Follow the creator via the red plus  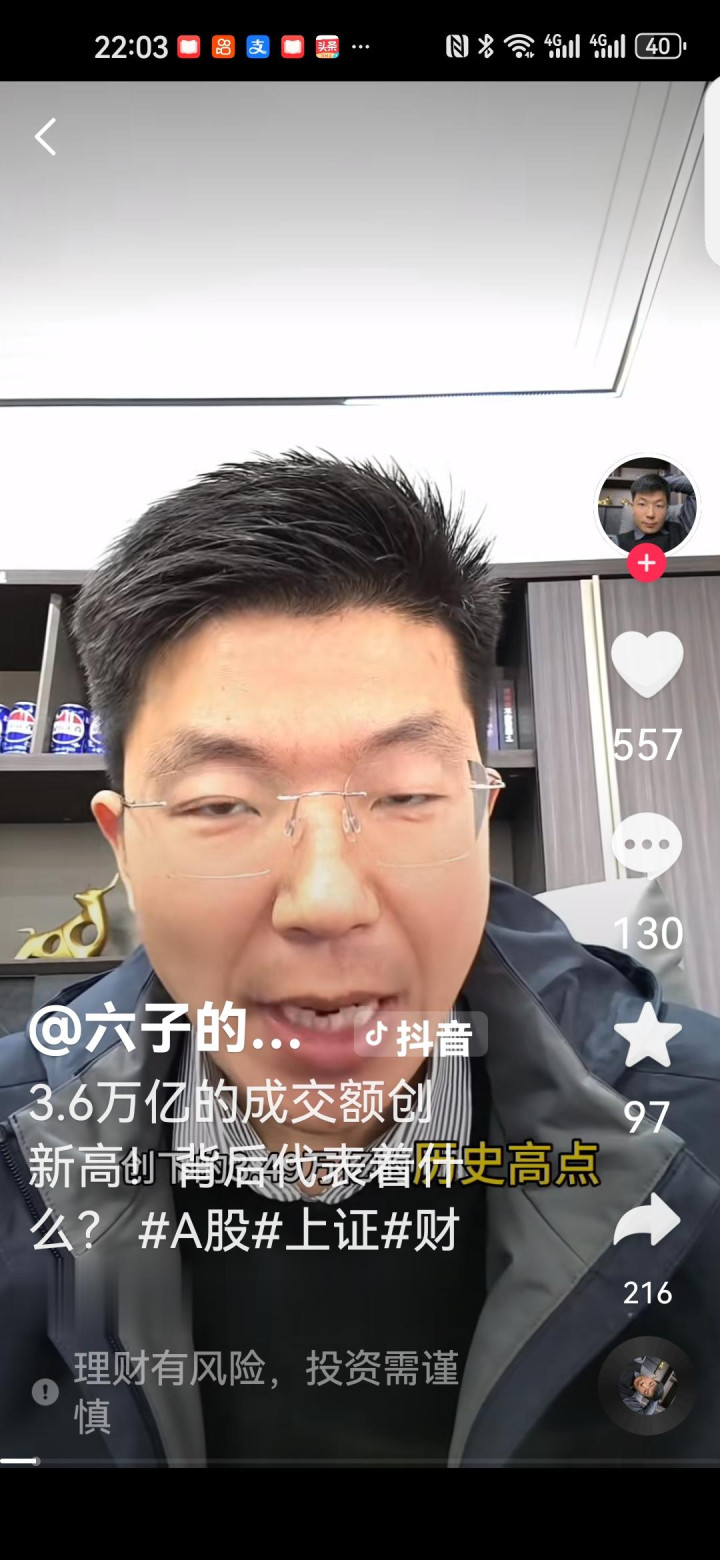coord(646,563)
